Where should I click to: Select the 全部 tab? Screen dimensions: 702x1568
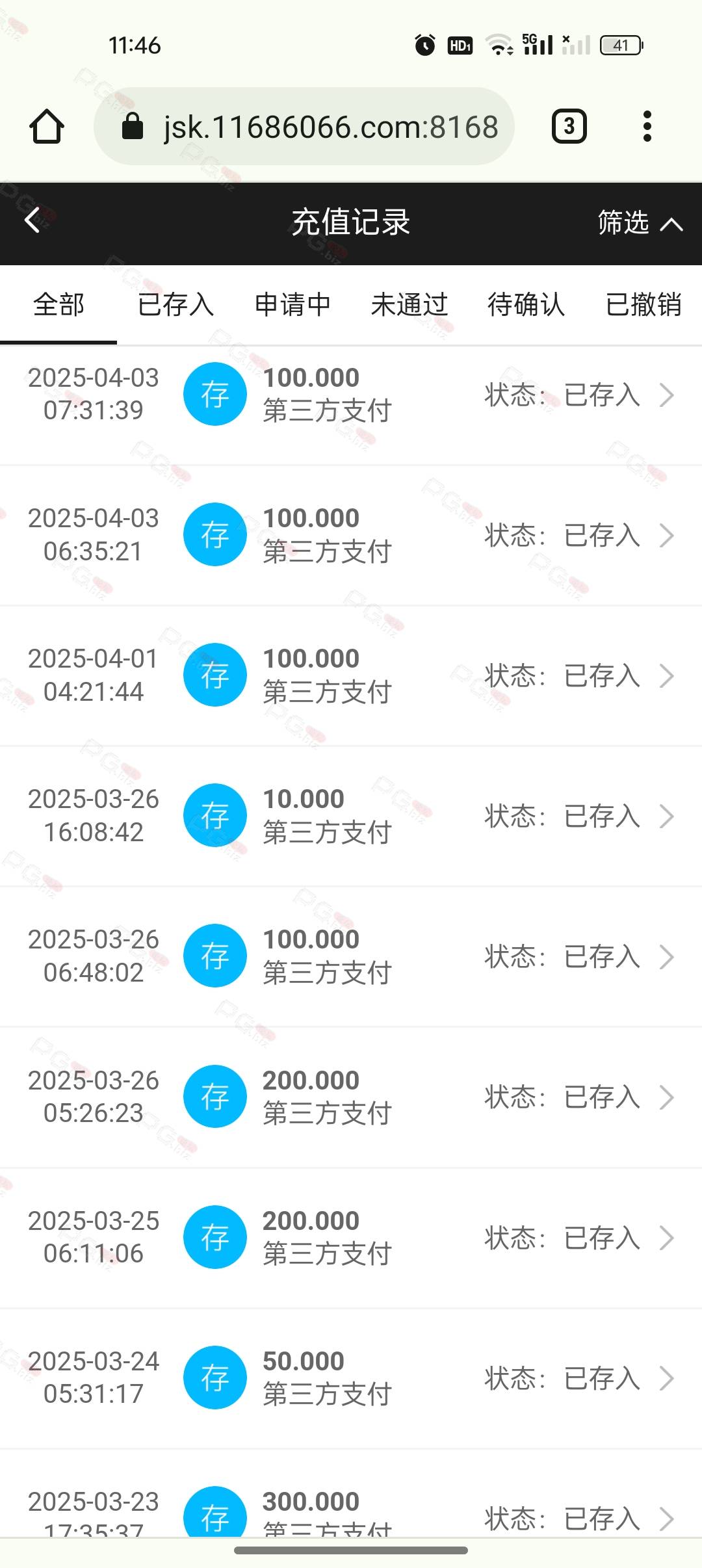tap(58, 305)
